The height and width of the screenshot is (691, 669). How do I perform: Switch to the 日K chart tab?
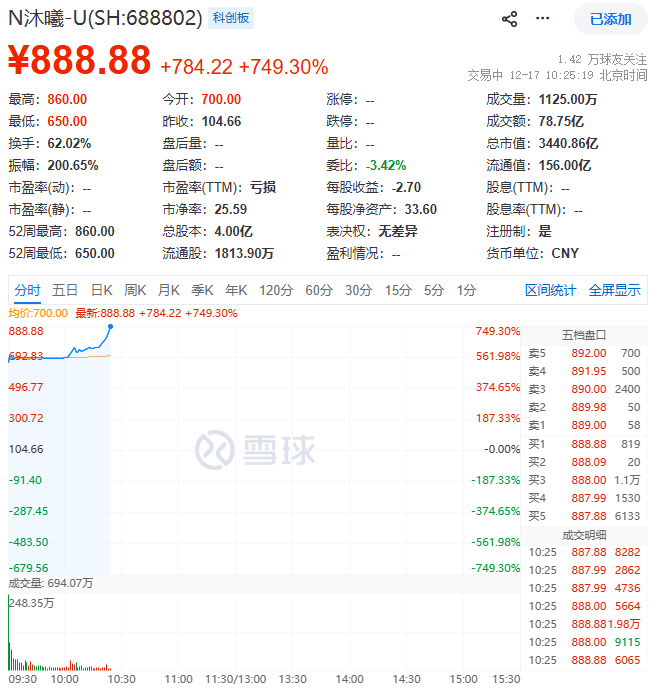[101, 290]
